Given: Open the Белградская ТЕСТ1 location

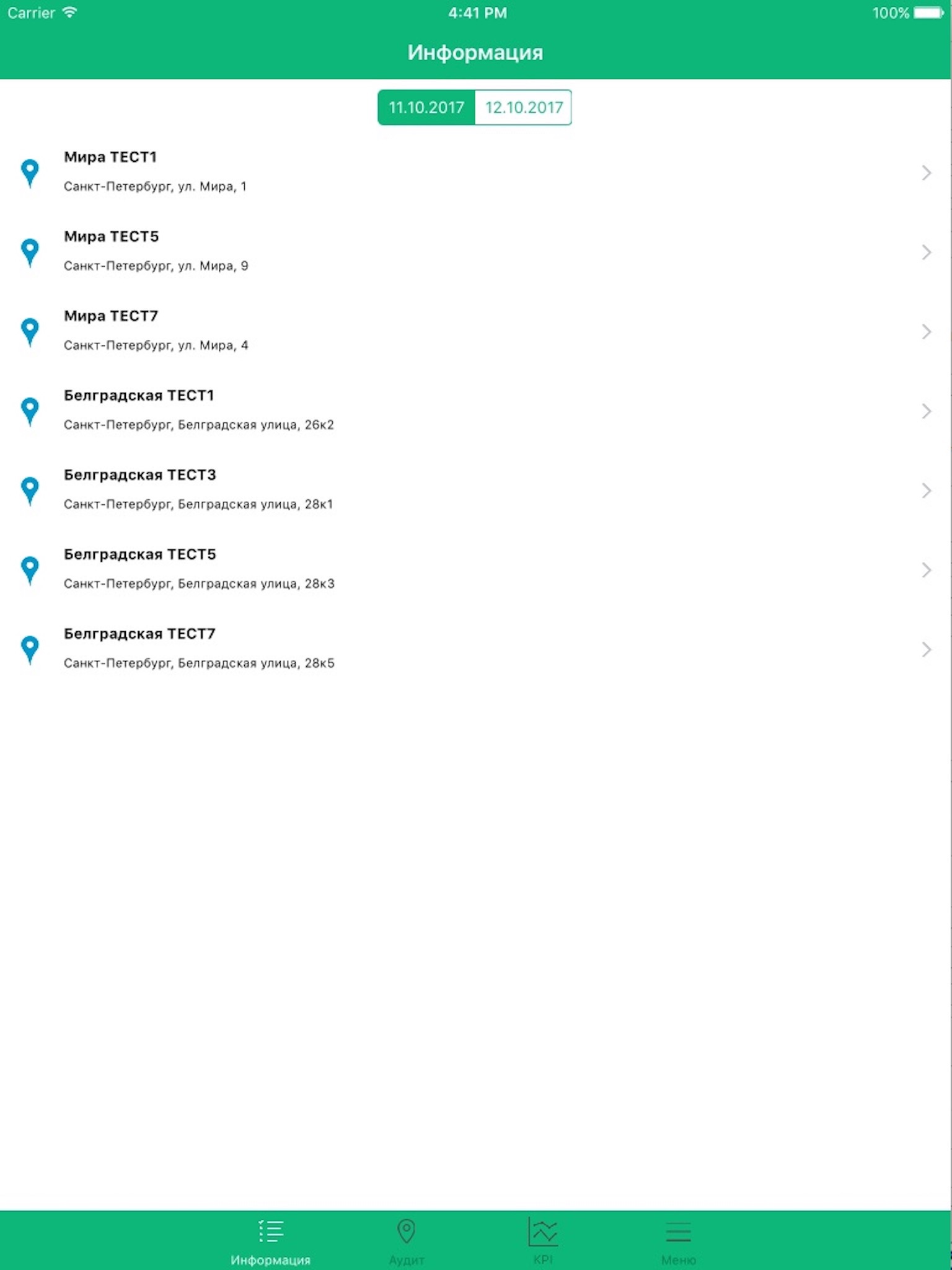Looking at the screenshot, I should [475, 410].
